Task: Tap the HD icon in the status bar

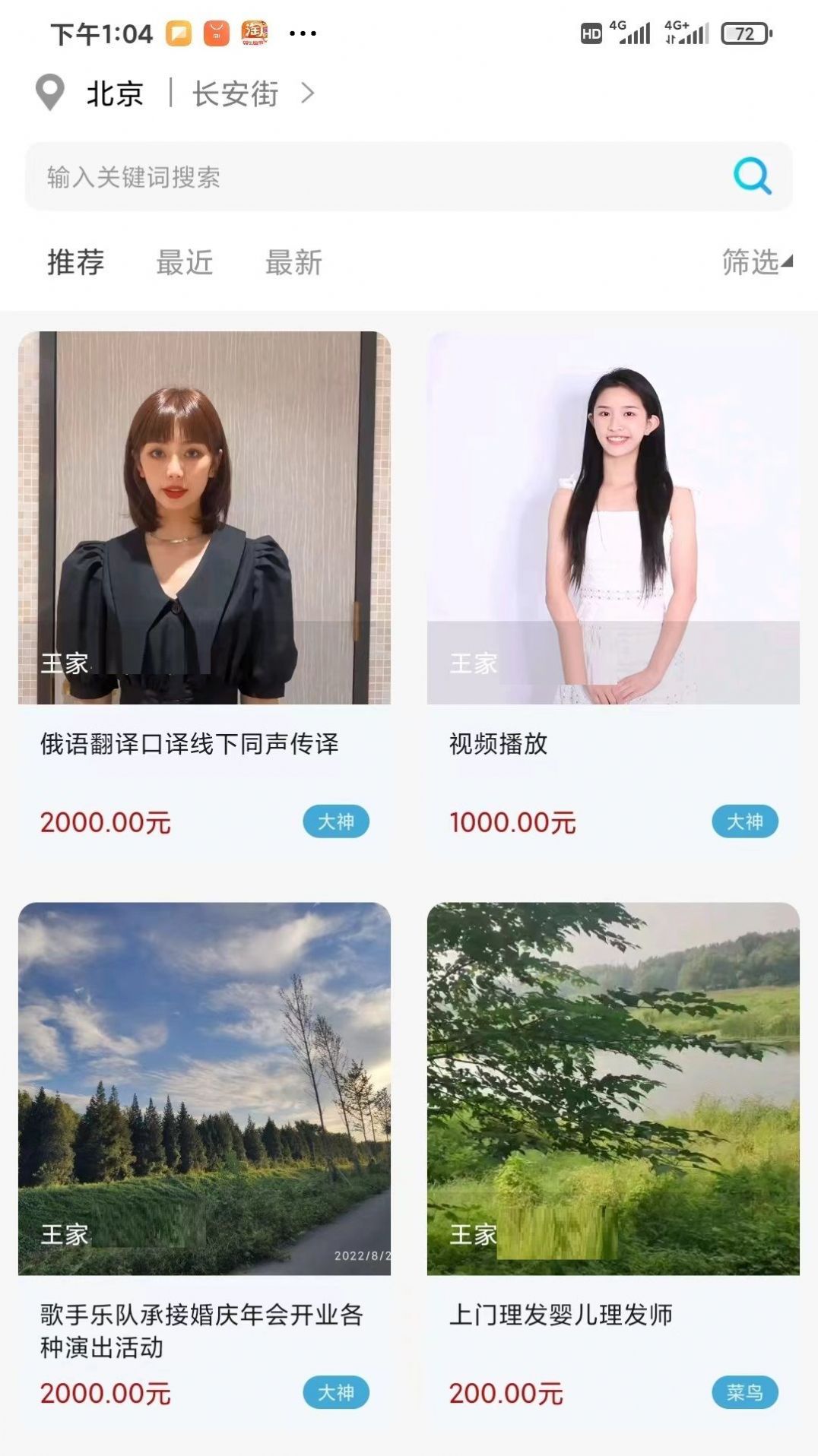Action: tap(591, 32)
